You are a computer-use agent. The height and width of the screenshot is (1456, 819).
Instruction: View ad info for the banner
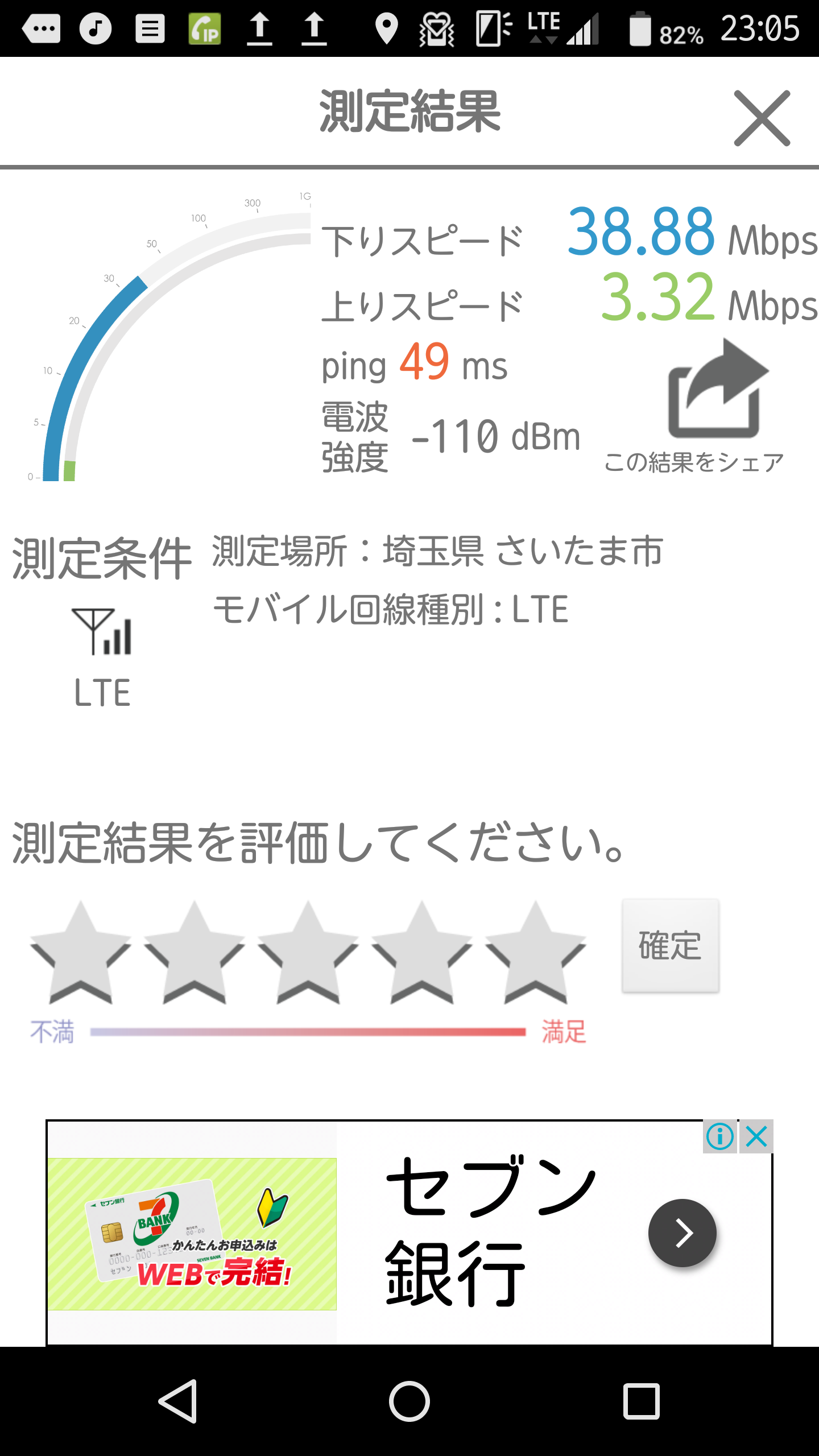tap(720, 1137)
